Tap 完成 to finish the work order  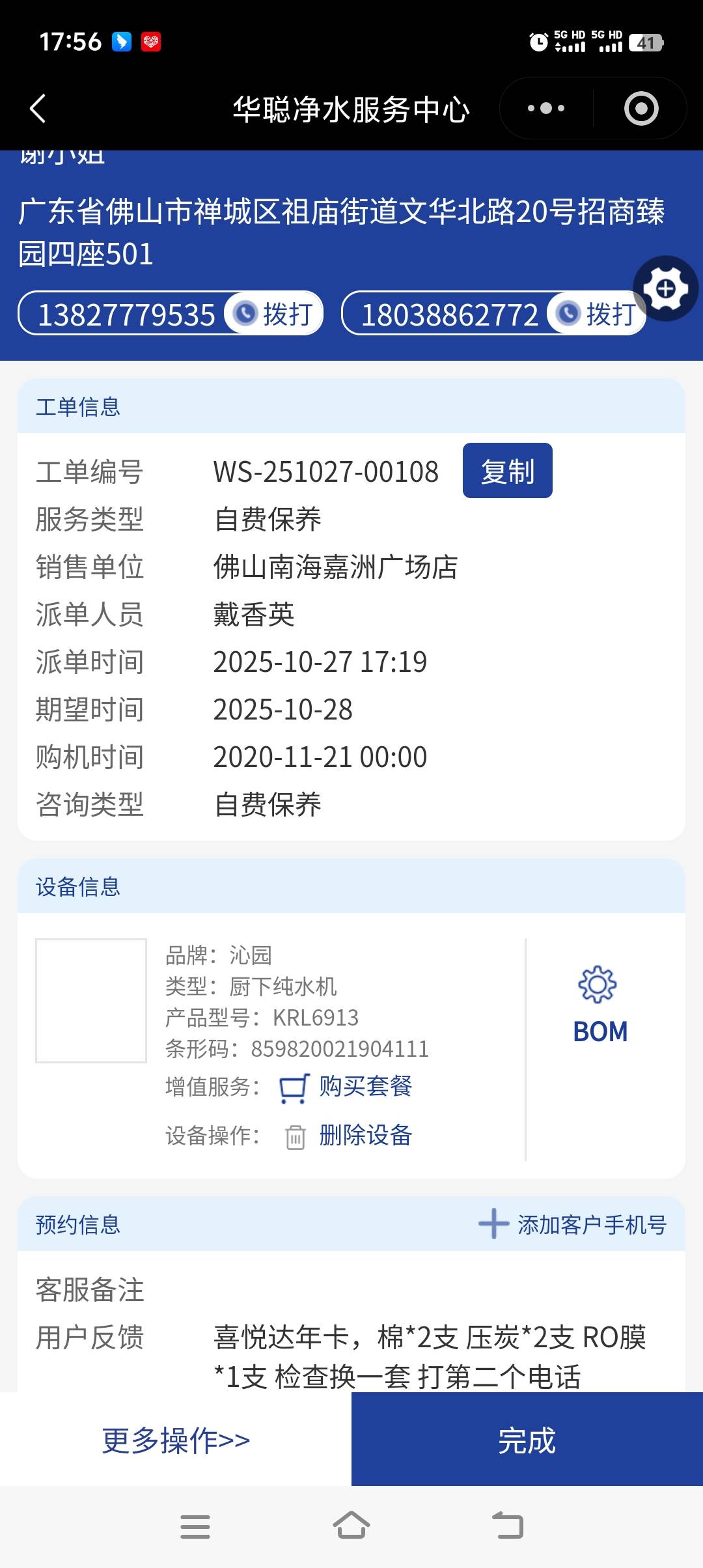(x=527, y=1440)
